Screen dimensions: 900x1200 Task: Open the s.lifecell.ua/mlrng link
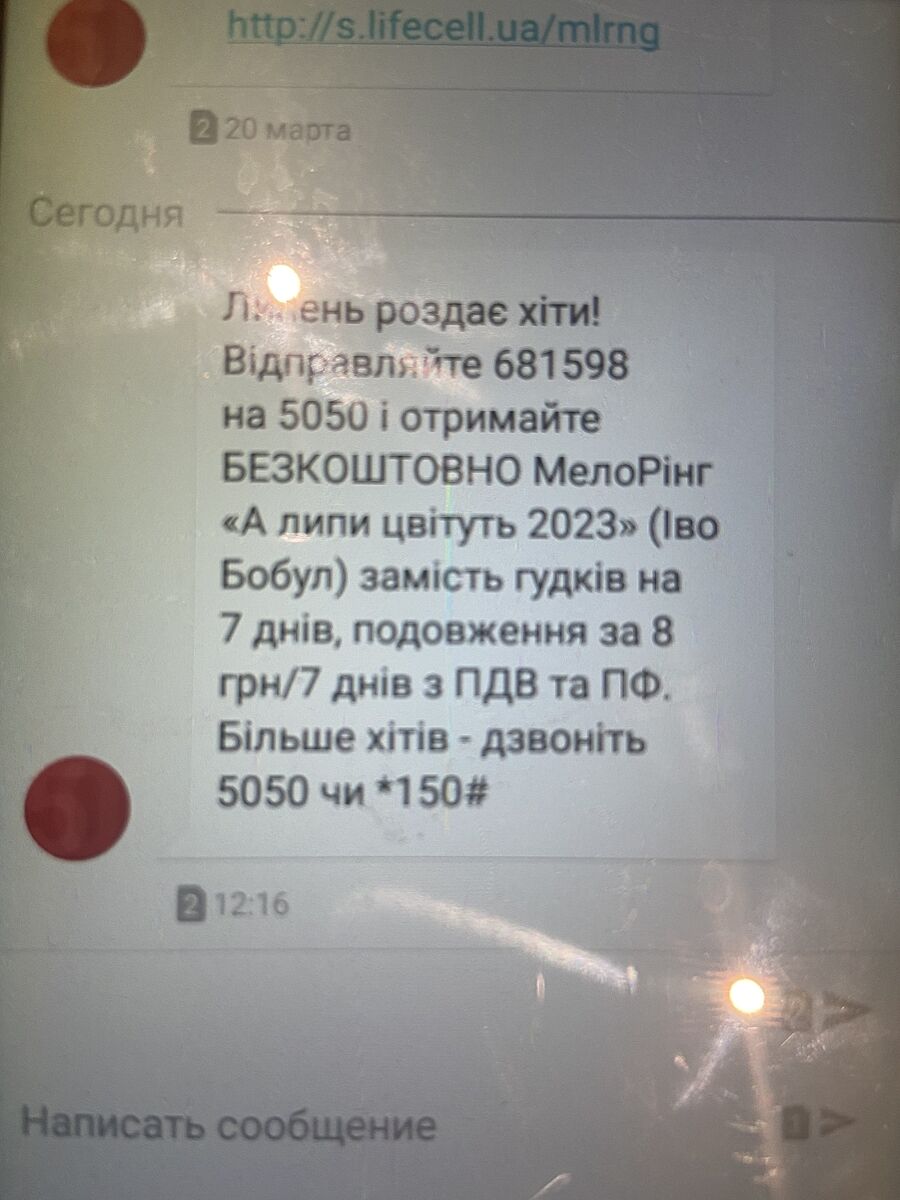coord(443,31)
